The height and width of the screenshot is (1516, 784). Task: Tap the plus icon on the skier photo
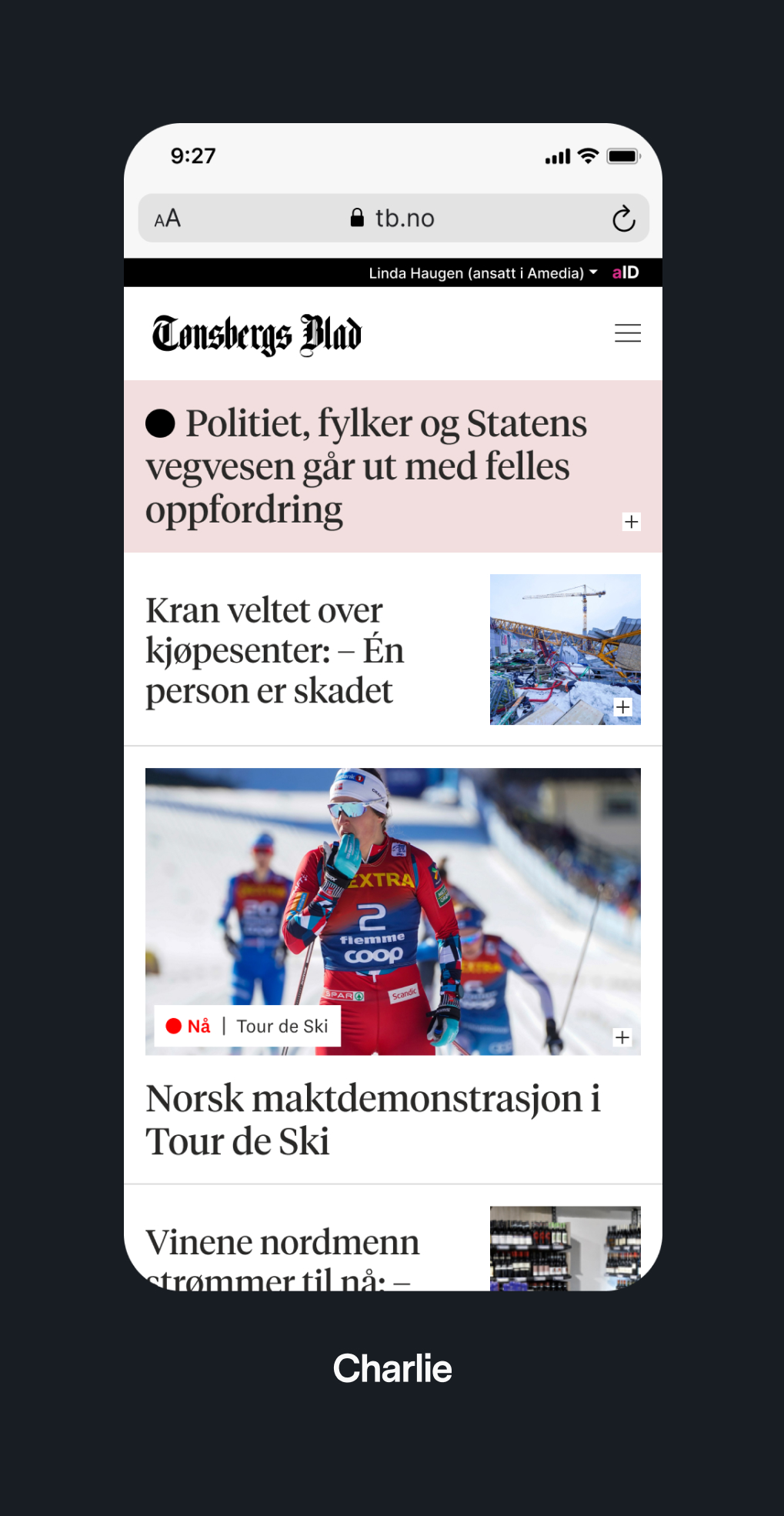click(622, 1037)
